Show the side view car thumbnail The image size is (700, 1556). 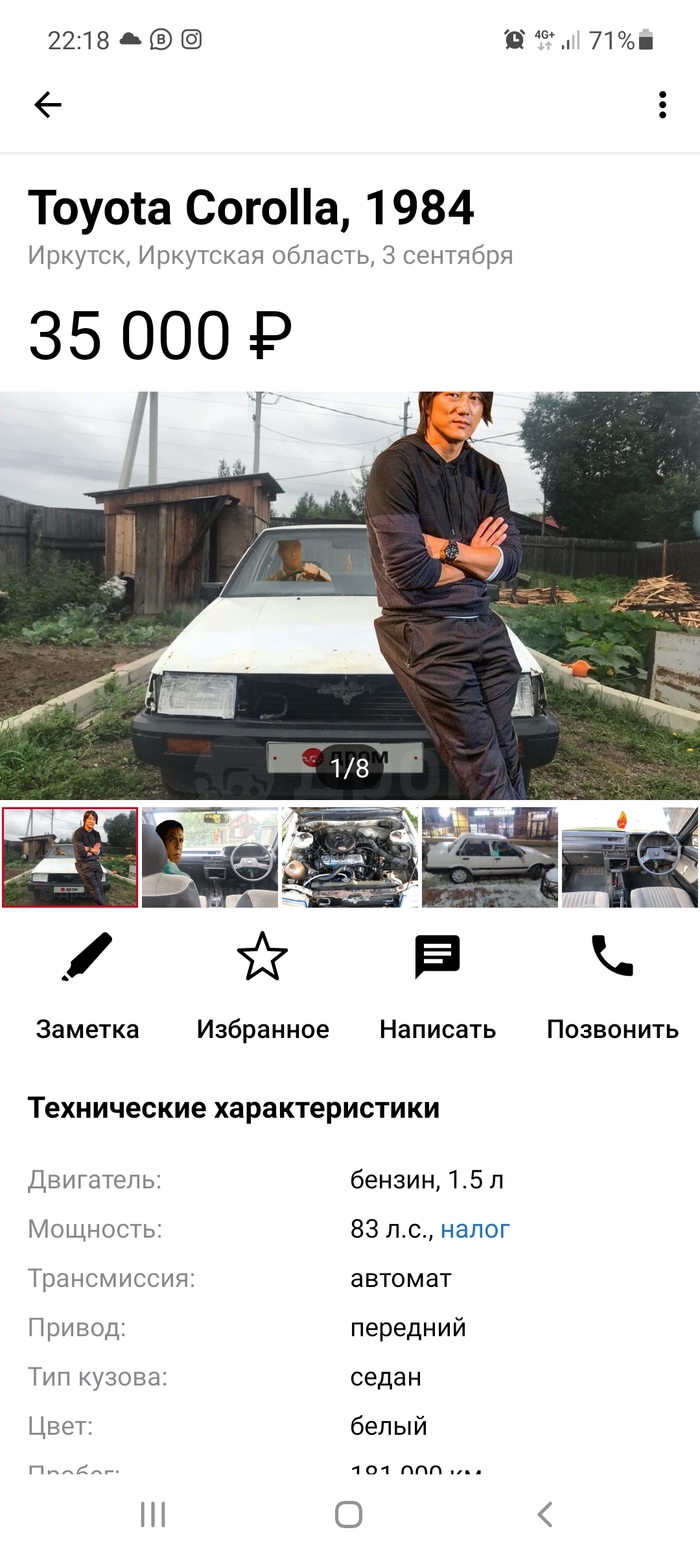click(x=490, y=857)
